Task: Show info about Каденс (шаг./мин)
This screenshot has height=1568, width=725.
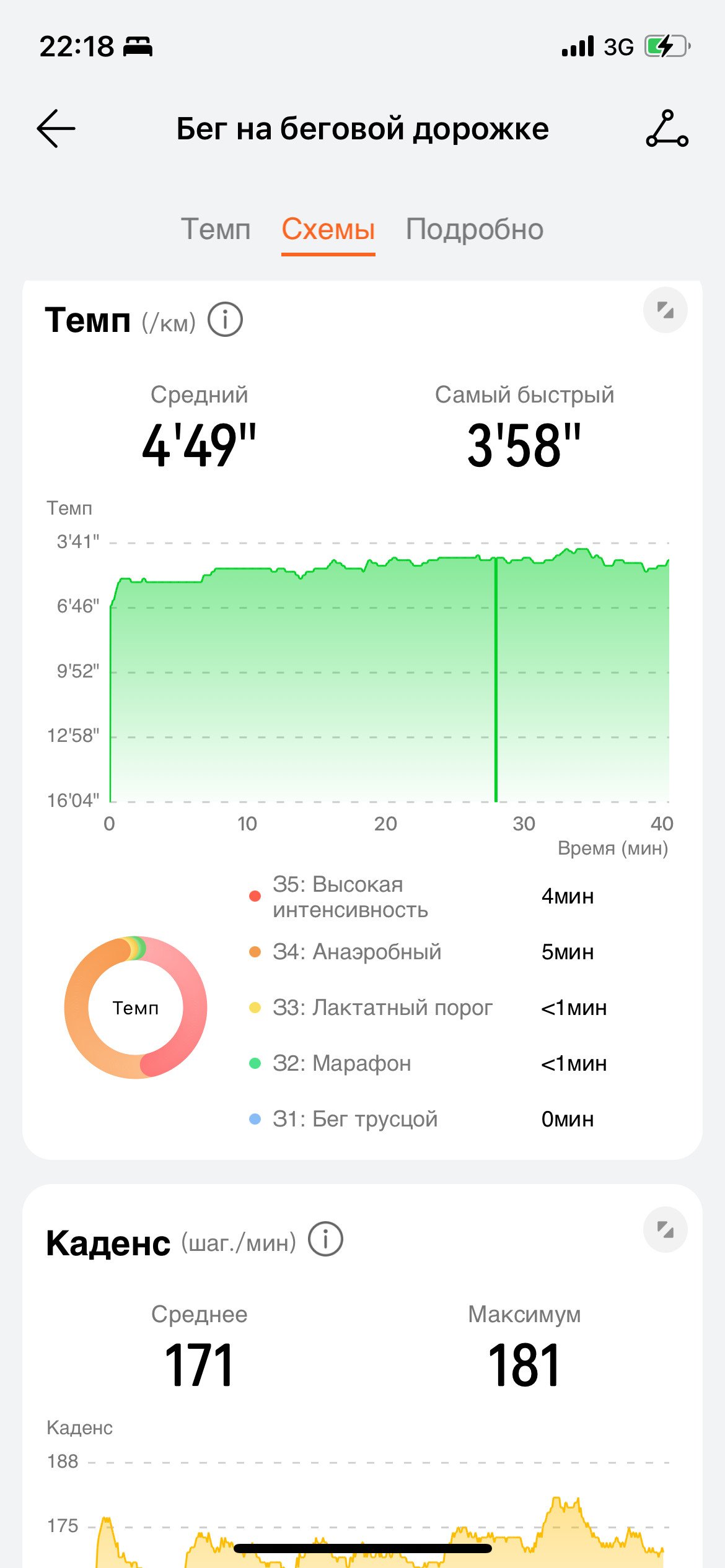Action: pyautogui.click(x=325, y=1239)
